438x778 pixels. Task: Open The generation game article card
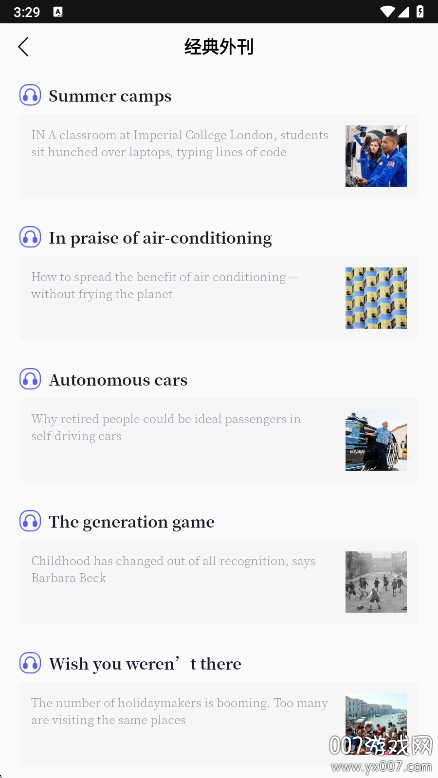(219, 582)
